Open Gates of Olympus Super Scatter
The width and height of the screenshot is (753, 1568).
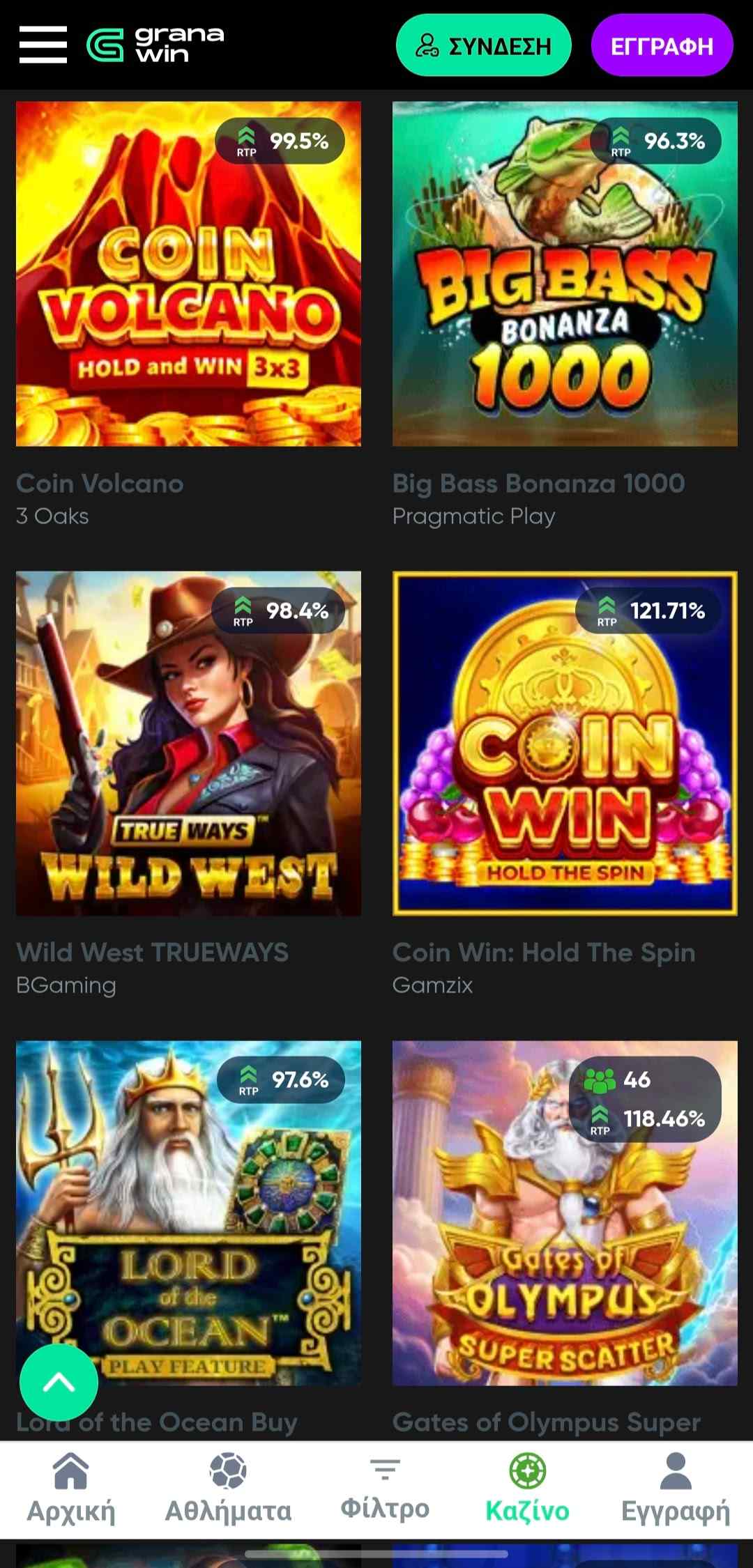[565, 1213]
